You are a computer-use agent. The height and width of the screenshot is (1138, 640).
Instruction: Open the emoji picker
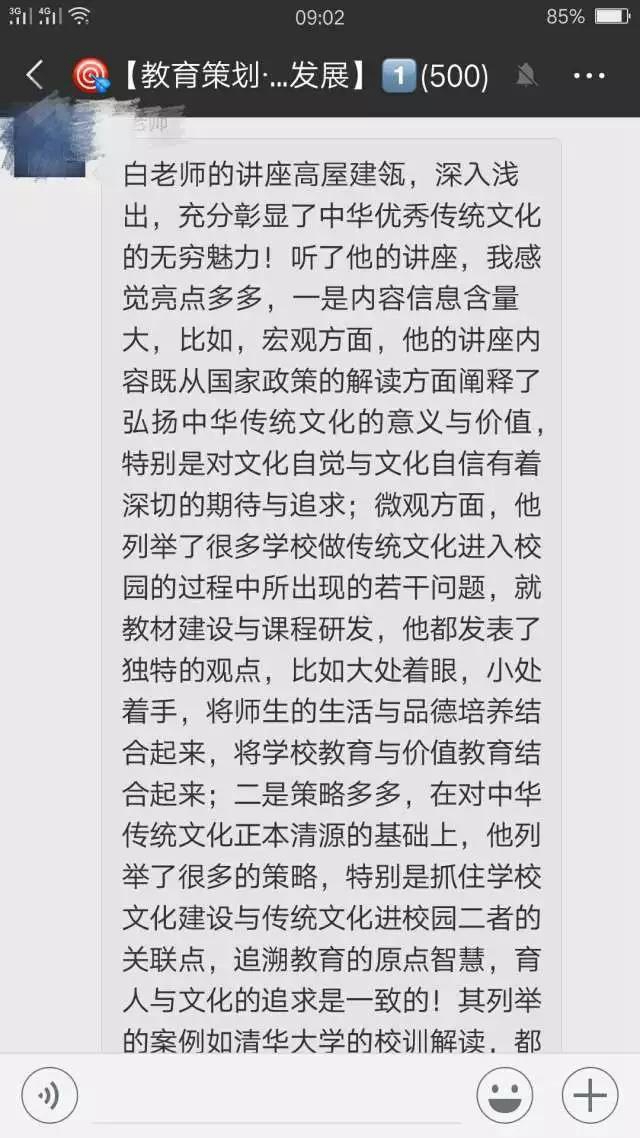[504, 1095]
